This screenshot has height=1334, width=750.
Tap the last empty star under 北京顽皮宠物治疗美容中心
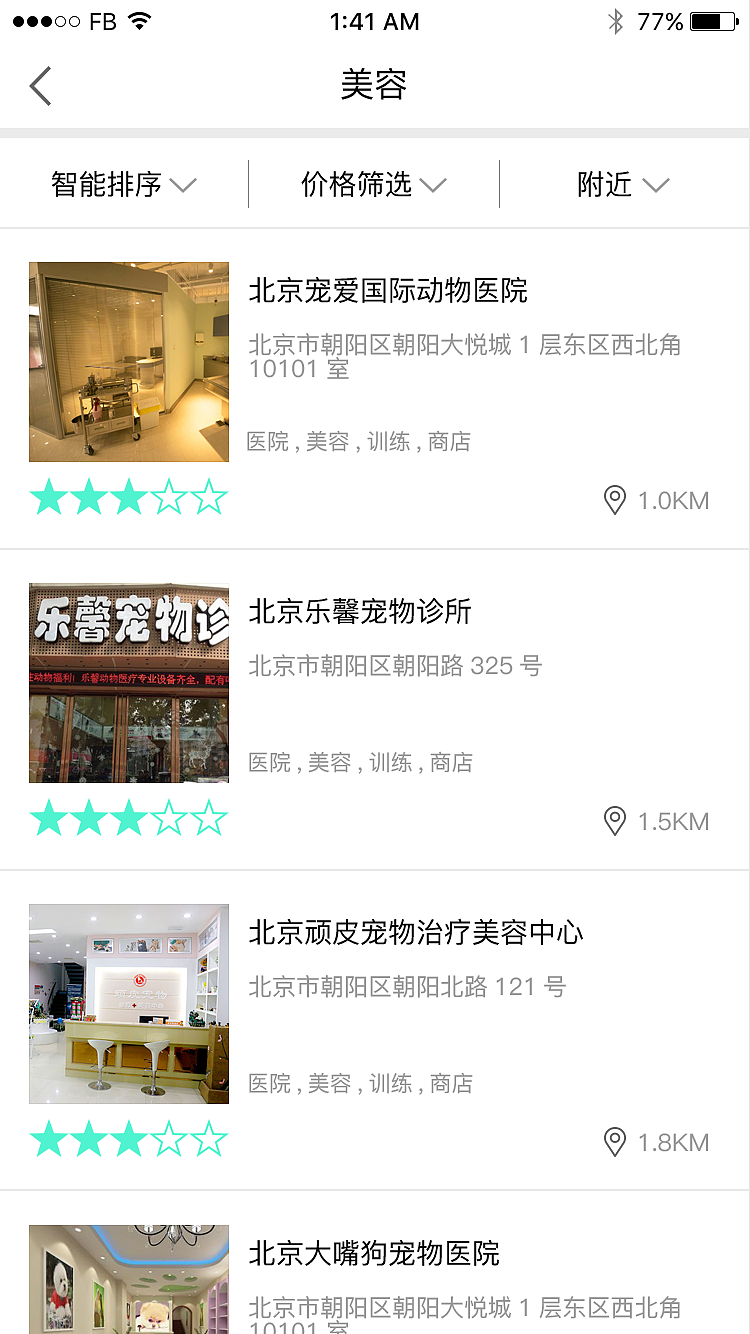211,1138
